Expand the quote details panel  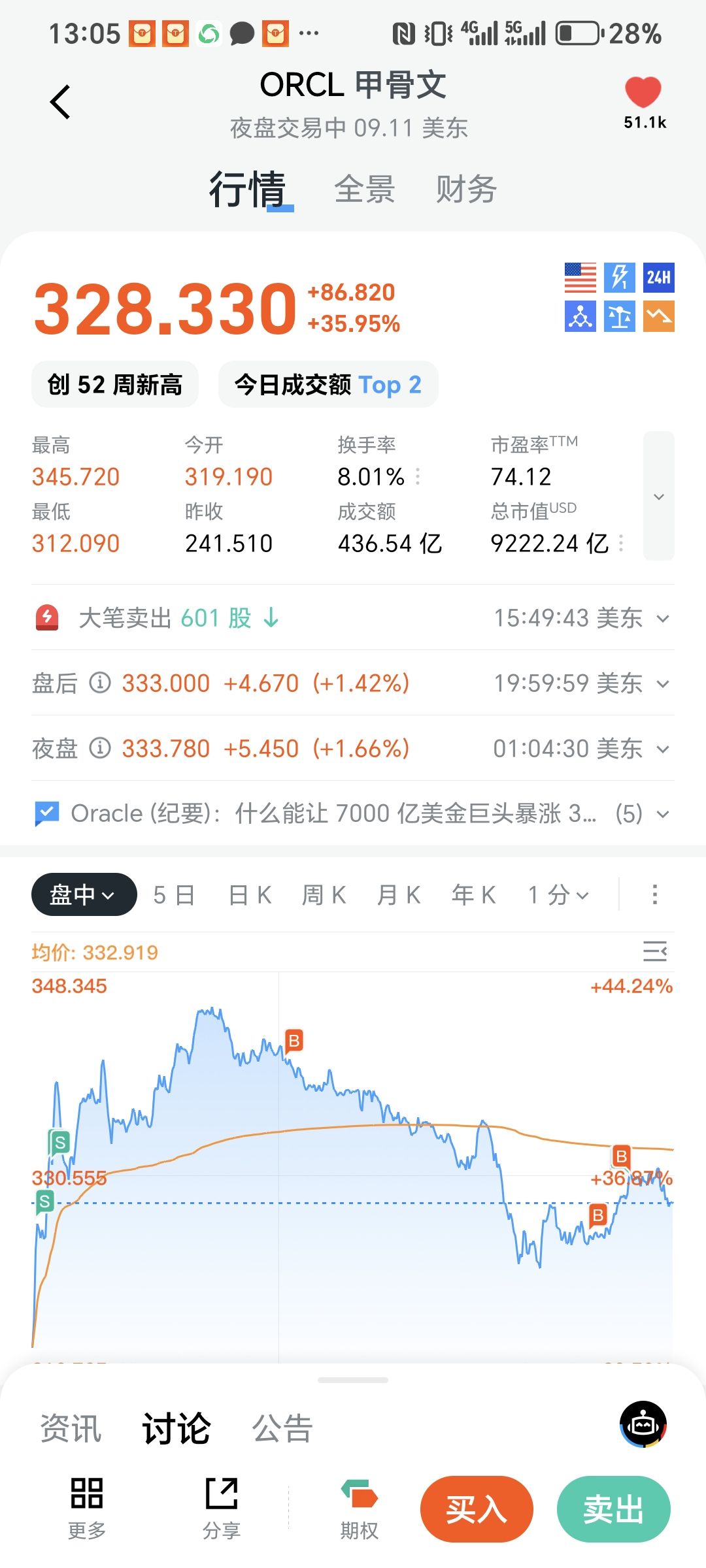click(x=658, y=497)
